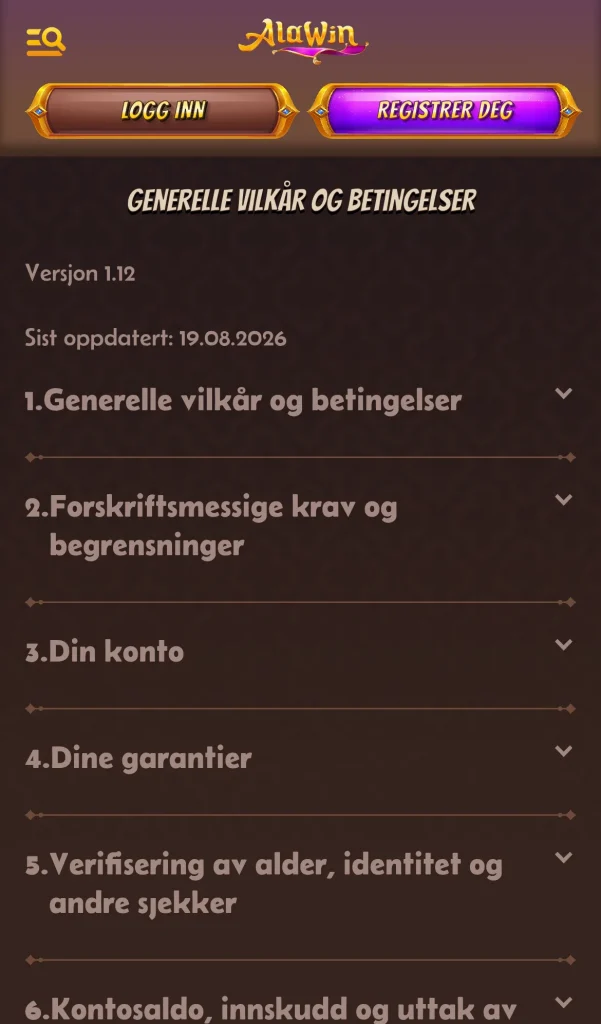This screenshot has width=601, height=1024.
Task: Tap the Registrer deg button
Action: 445,110
